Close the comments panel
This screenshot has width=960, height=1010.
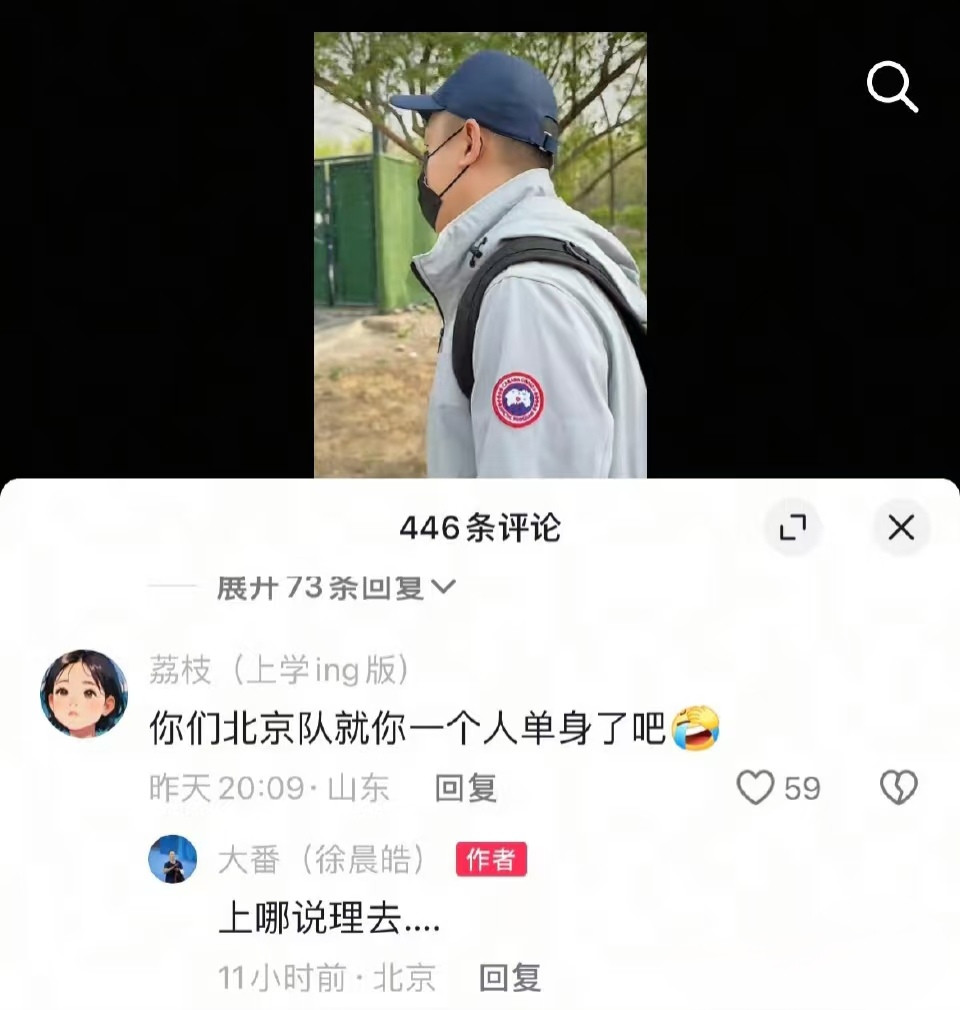pyautogui.click(x=901, y=527)
